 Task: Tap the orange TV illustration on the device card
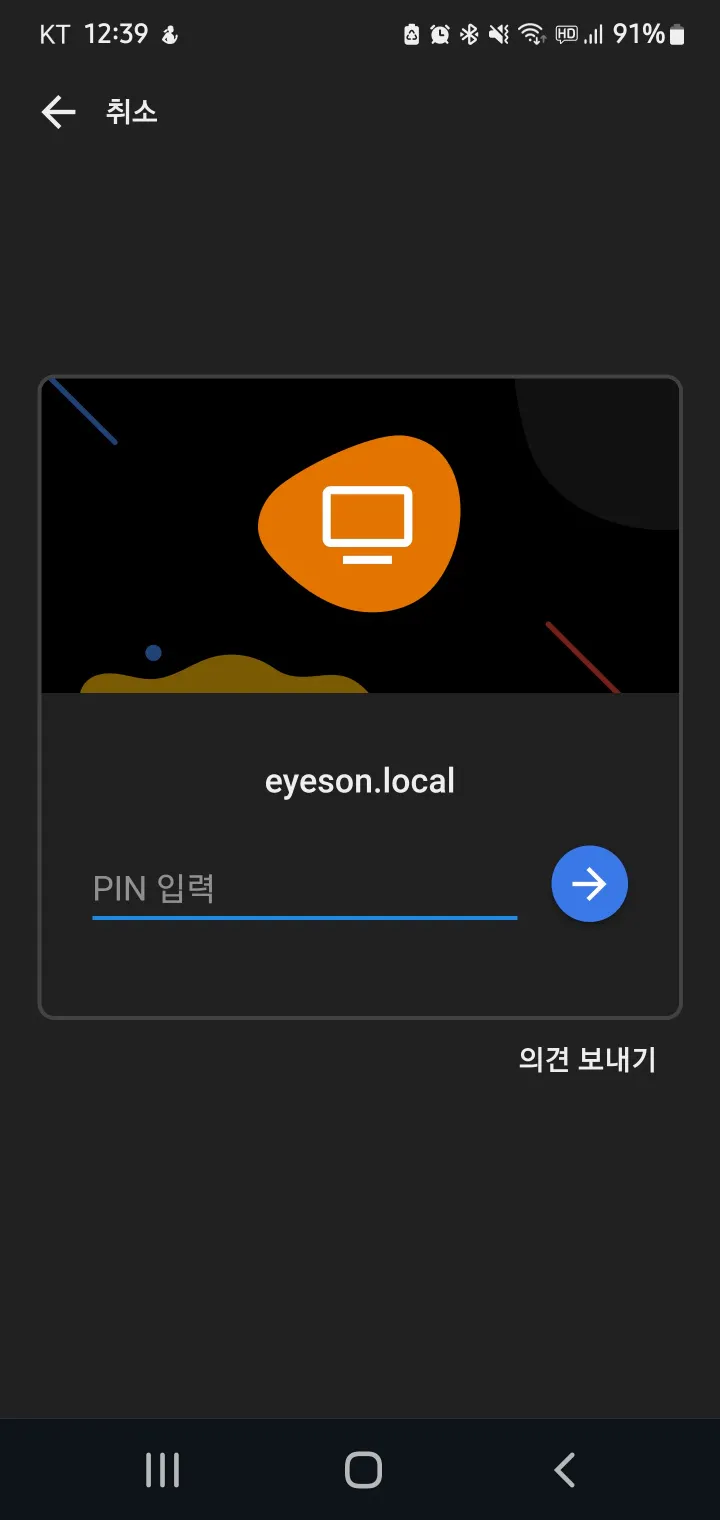coord(362,520)
